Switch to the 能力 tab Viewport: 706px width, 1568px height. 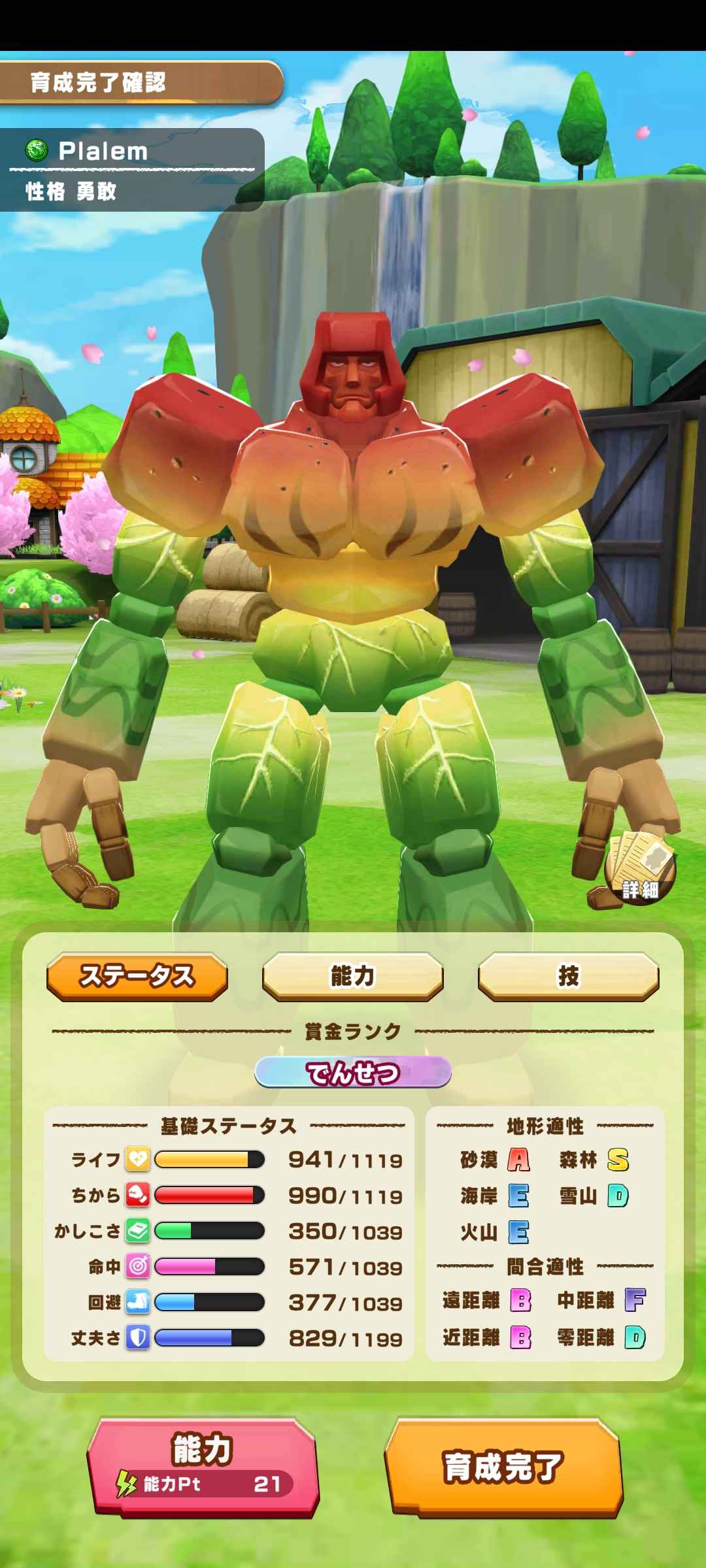click(353, 976)
